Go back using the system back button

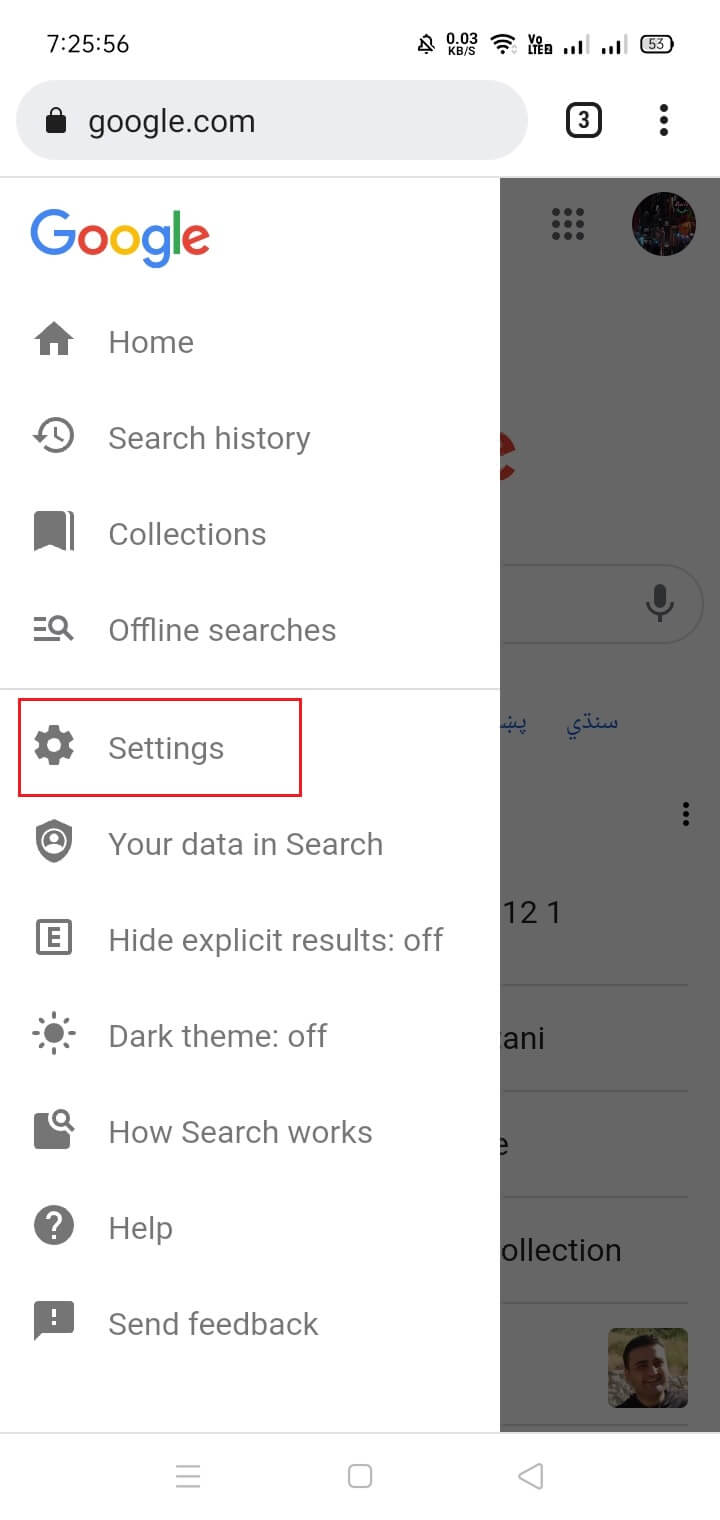pos(530,1476)
